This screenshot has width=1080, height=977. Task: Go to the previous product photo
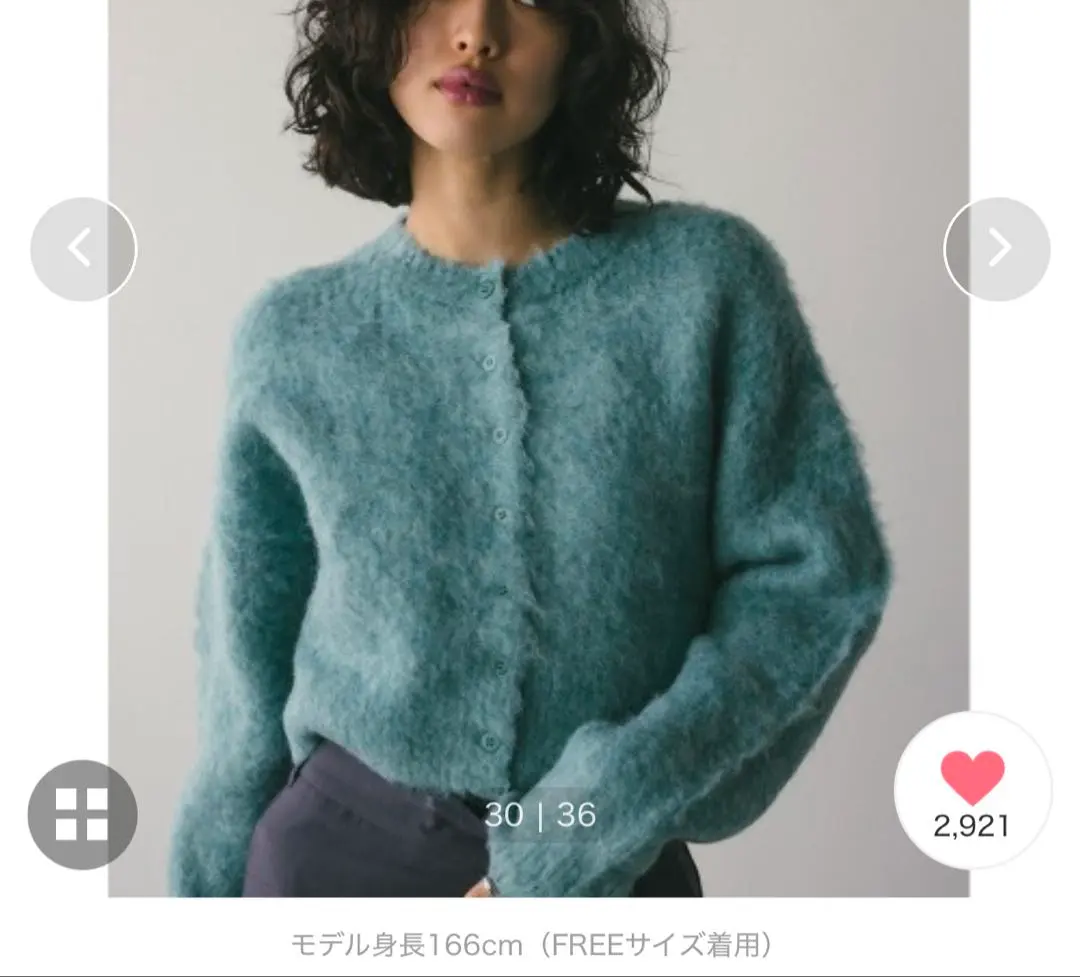(x=83, y=249)
